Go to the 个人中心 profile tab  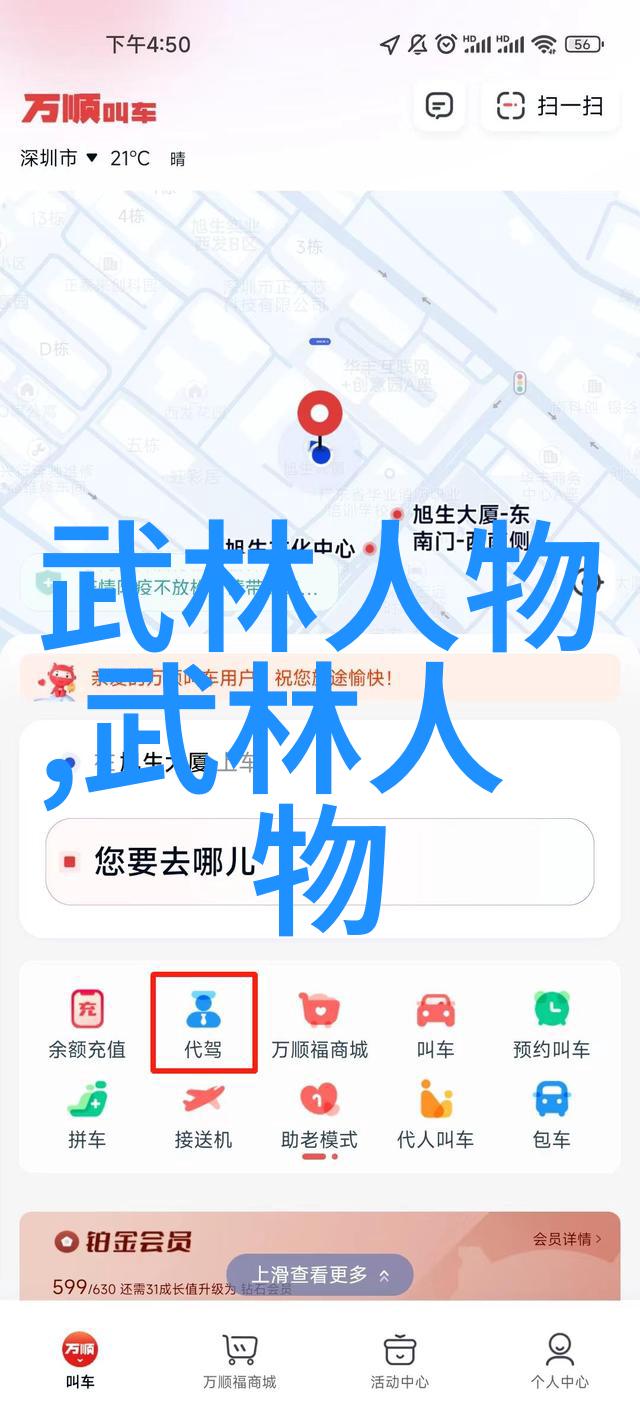pos(560,1360)
